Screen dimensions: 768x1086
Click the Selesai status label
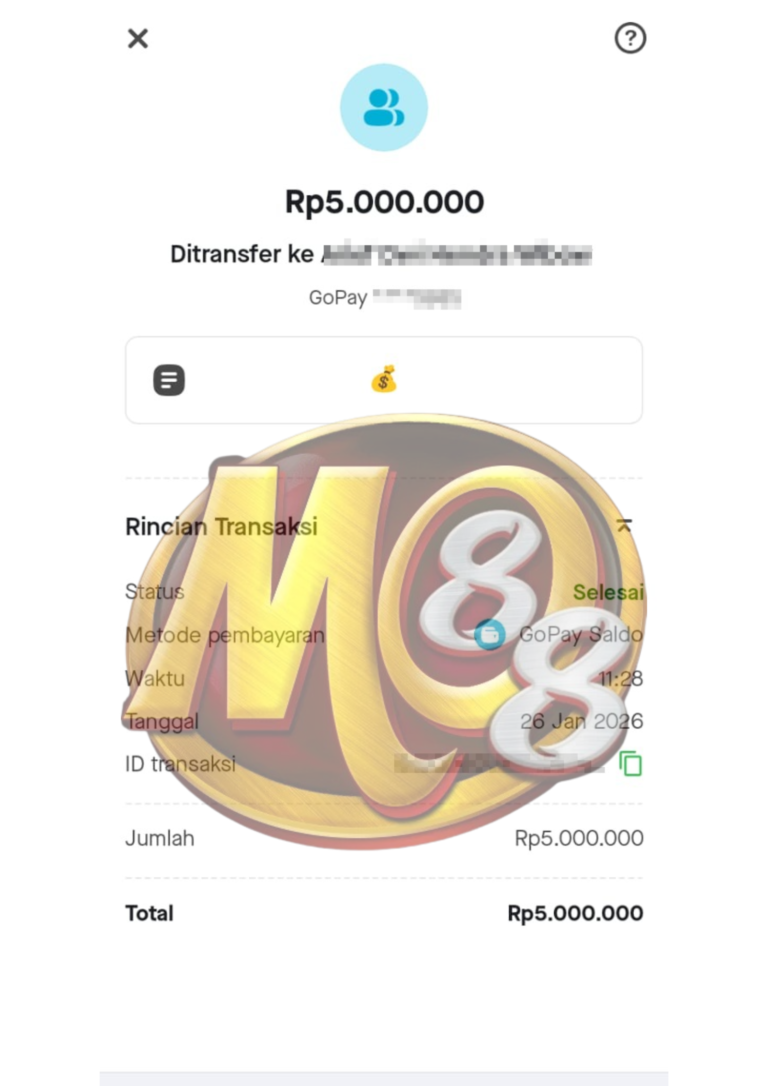pos(609,592)
